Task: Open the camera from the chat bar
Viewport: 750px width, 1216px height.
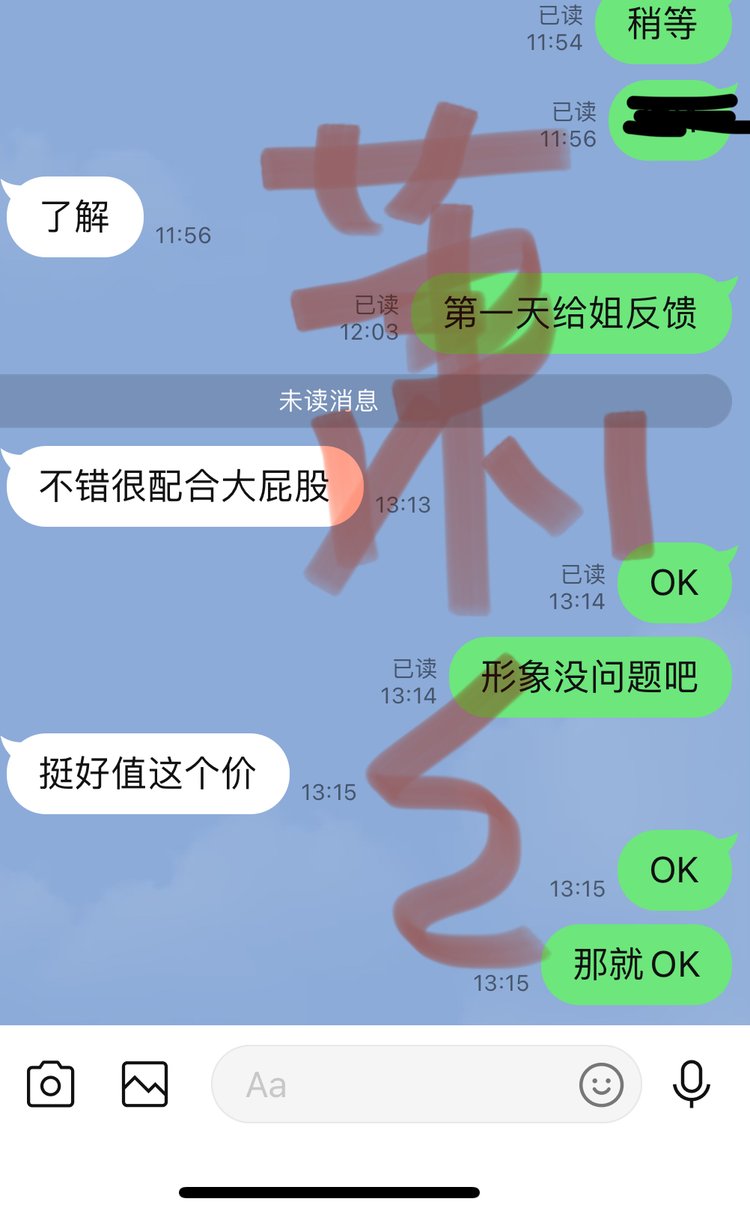Action: pyautogui.click(x=50, y=1084)
